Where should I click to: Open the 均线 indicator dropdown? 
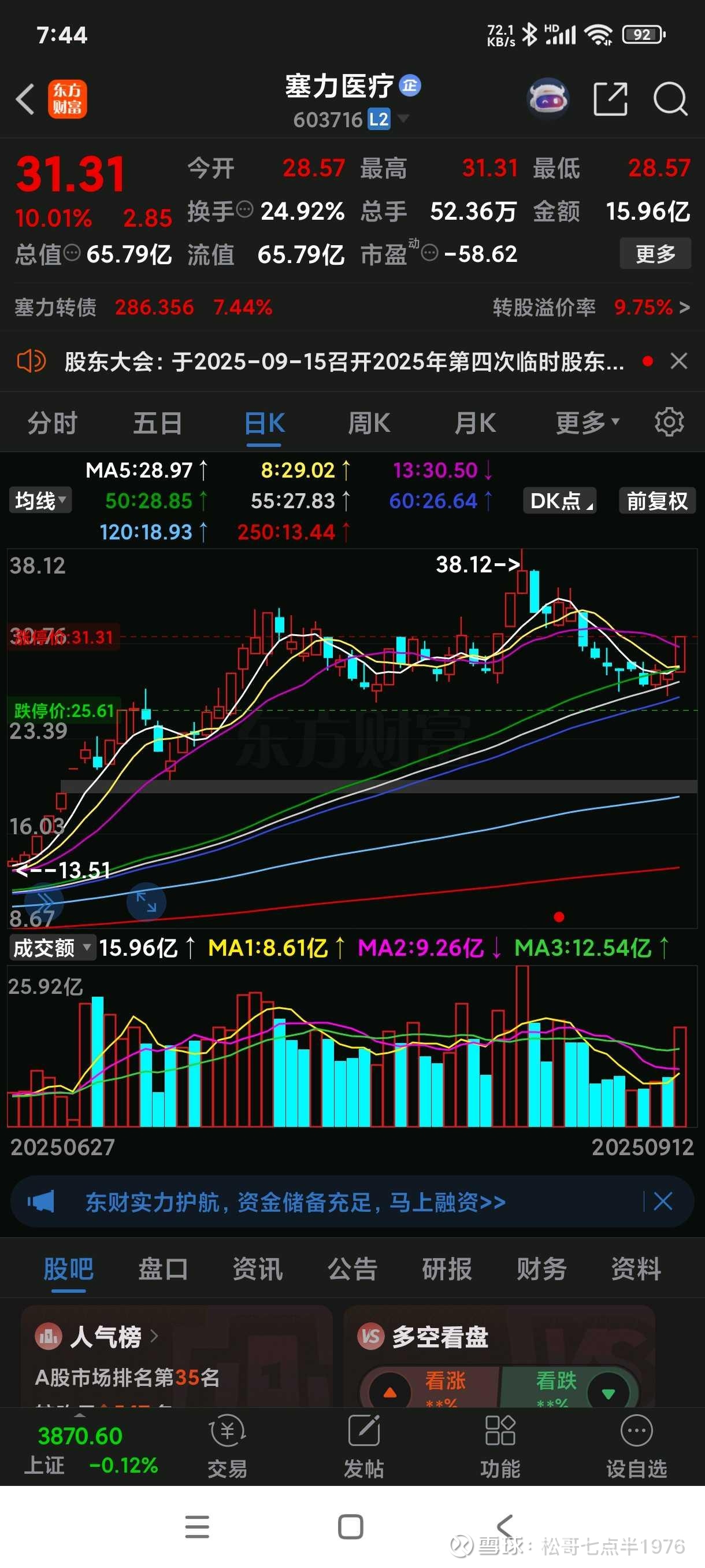[x=40, y=501]
